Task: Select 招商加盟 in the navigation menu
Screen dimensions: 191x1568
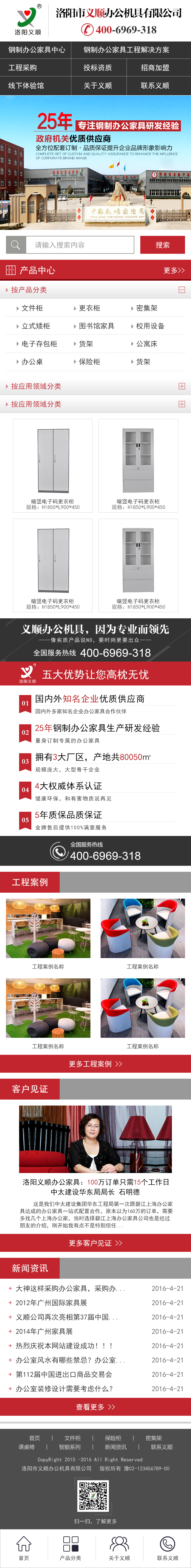Action: (x=155, y=67)
